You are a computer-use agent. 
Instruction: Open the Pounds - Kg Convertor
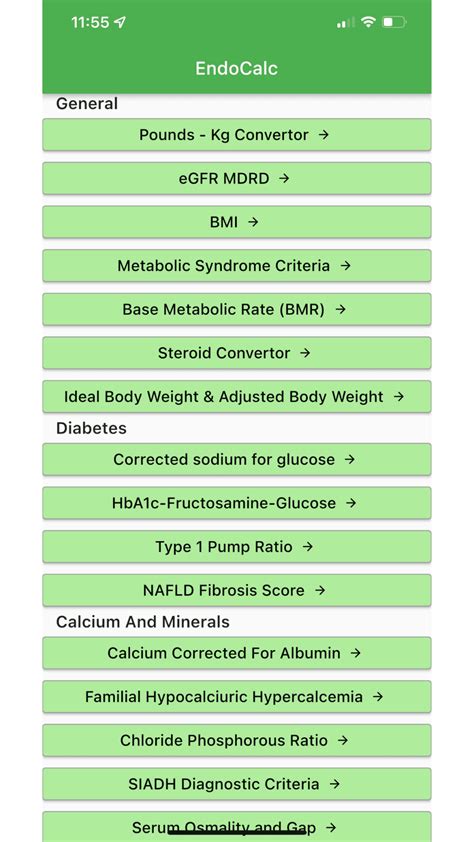237,134
